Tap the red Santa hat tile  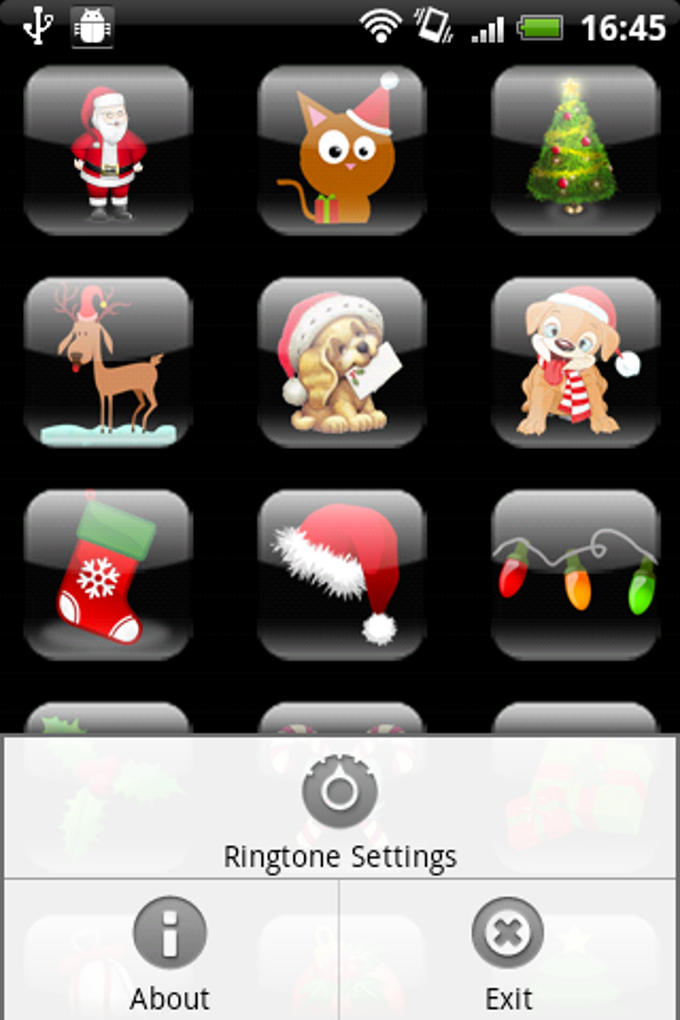(x=342, y=574)
